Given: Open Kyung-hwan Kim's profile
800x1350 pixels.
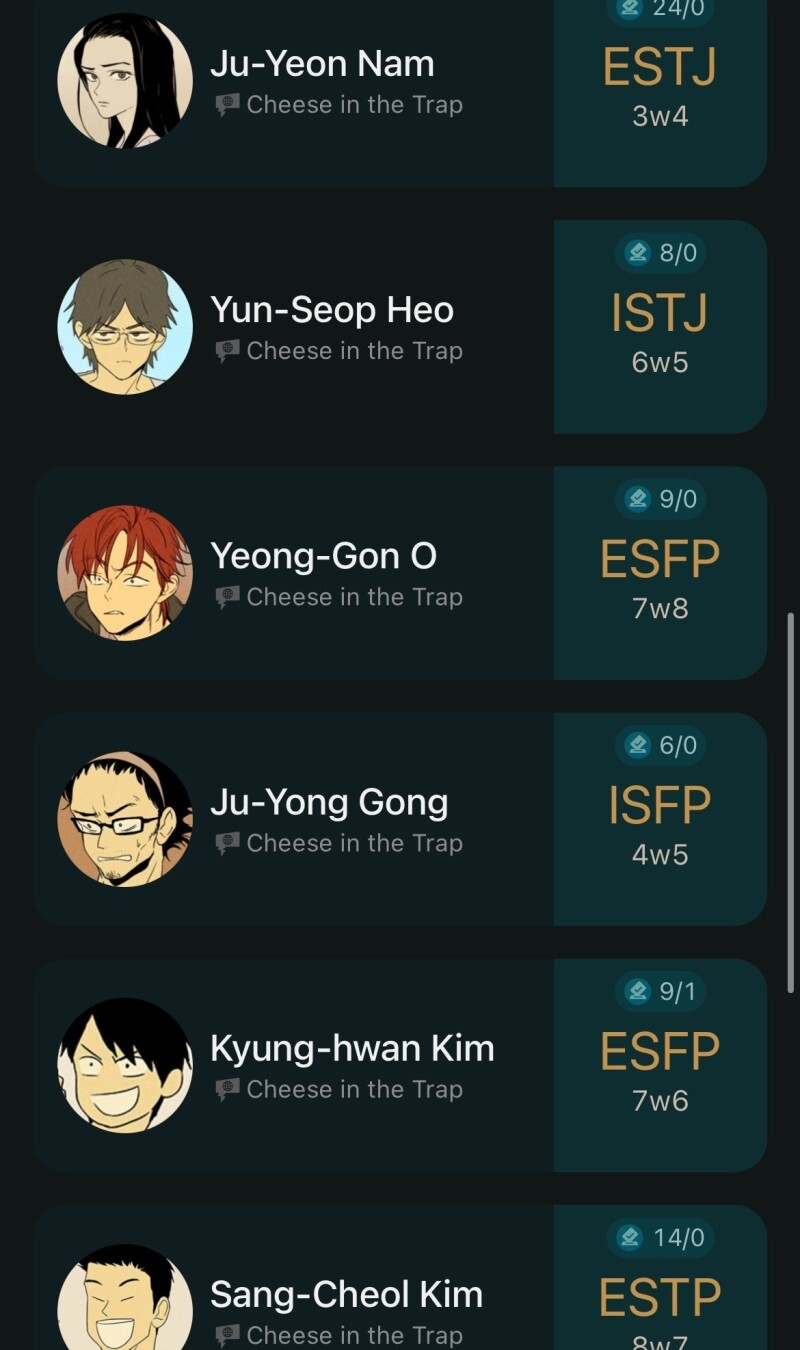Looking at the screenshot, I should point(352,1049).
